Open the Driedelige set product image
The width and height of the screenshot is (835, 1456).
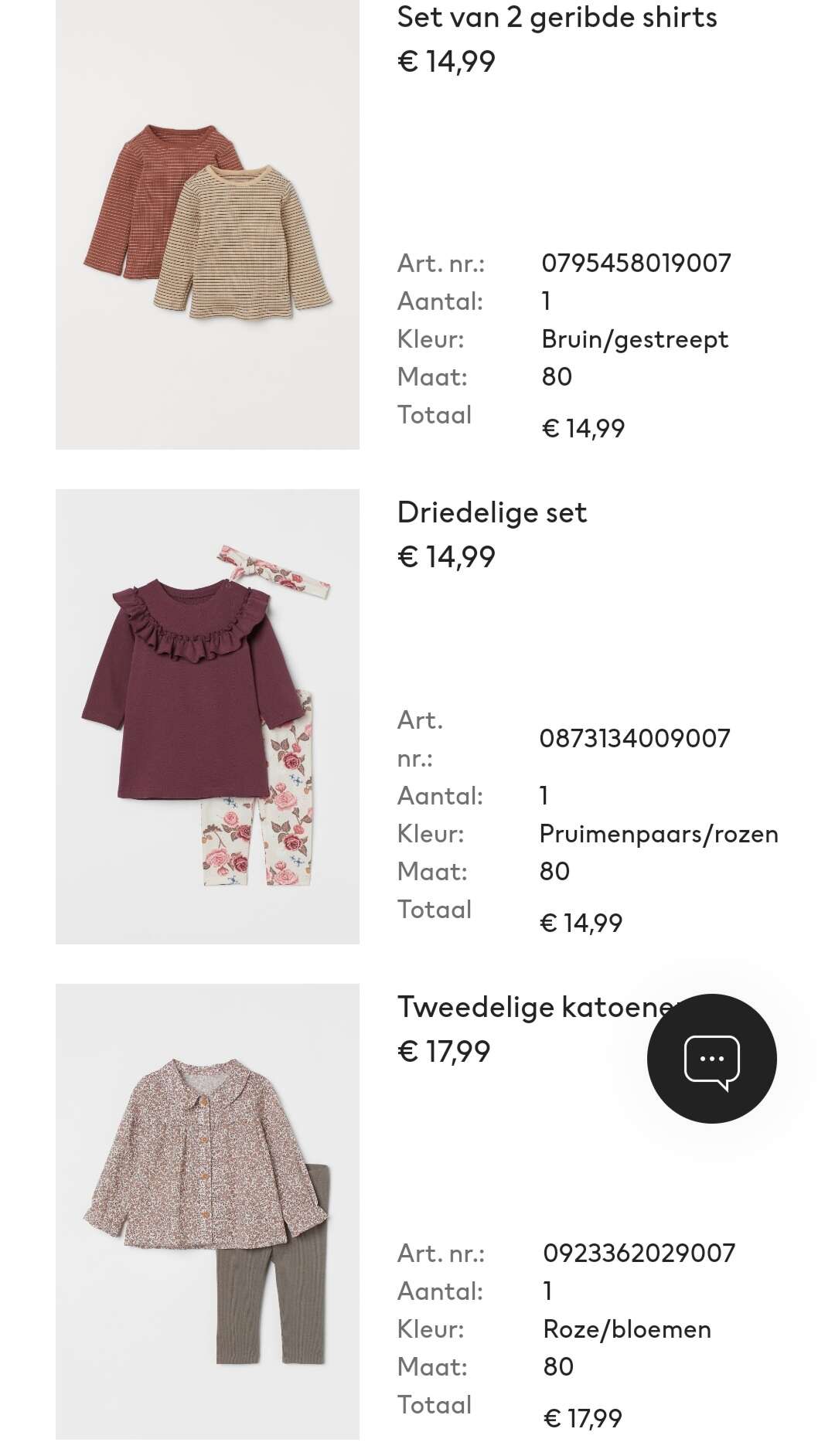click(x=207, y=716)
